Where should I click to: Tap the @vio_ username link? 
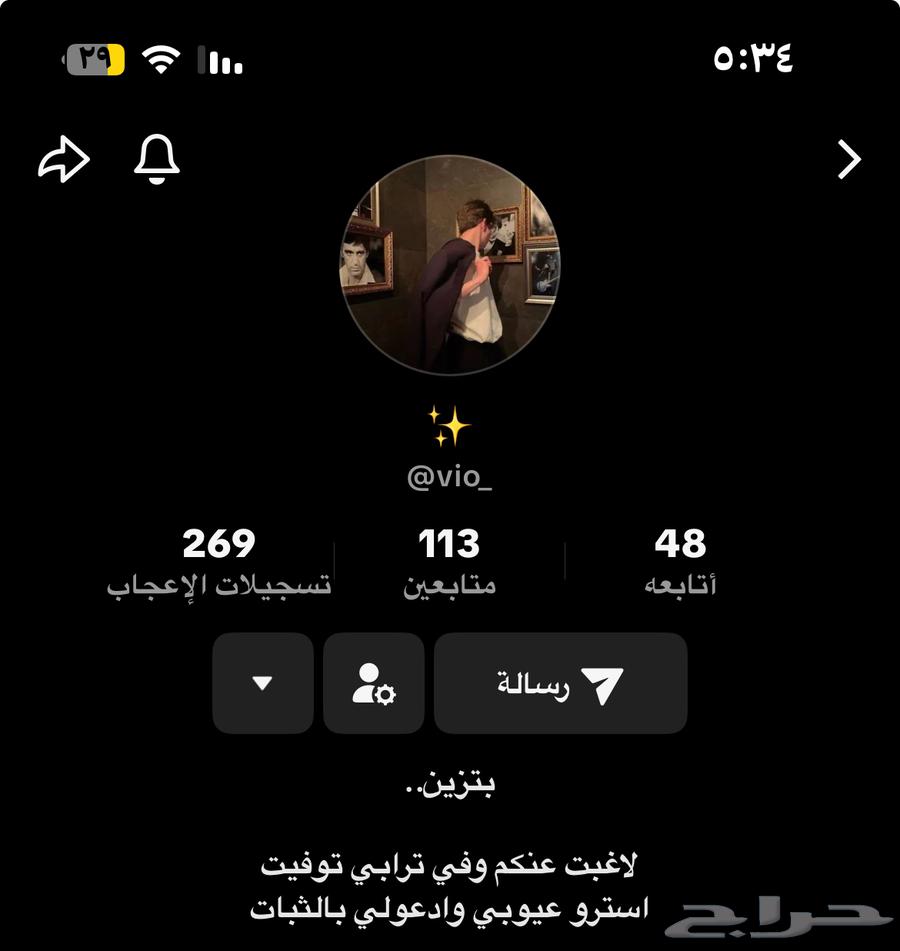(x=450, y=477)
